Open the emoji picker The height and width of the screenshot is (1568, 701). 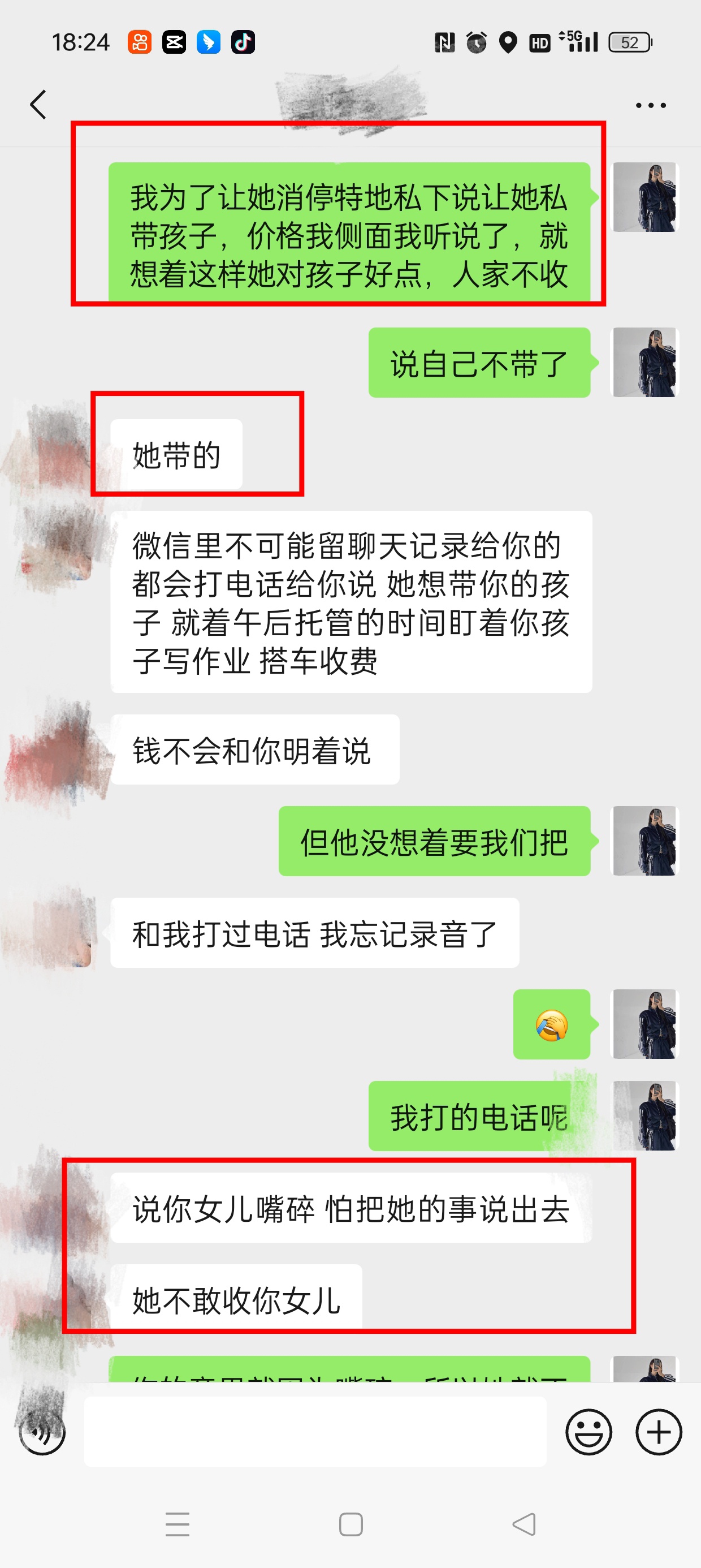click(x=589, y=1432)
